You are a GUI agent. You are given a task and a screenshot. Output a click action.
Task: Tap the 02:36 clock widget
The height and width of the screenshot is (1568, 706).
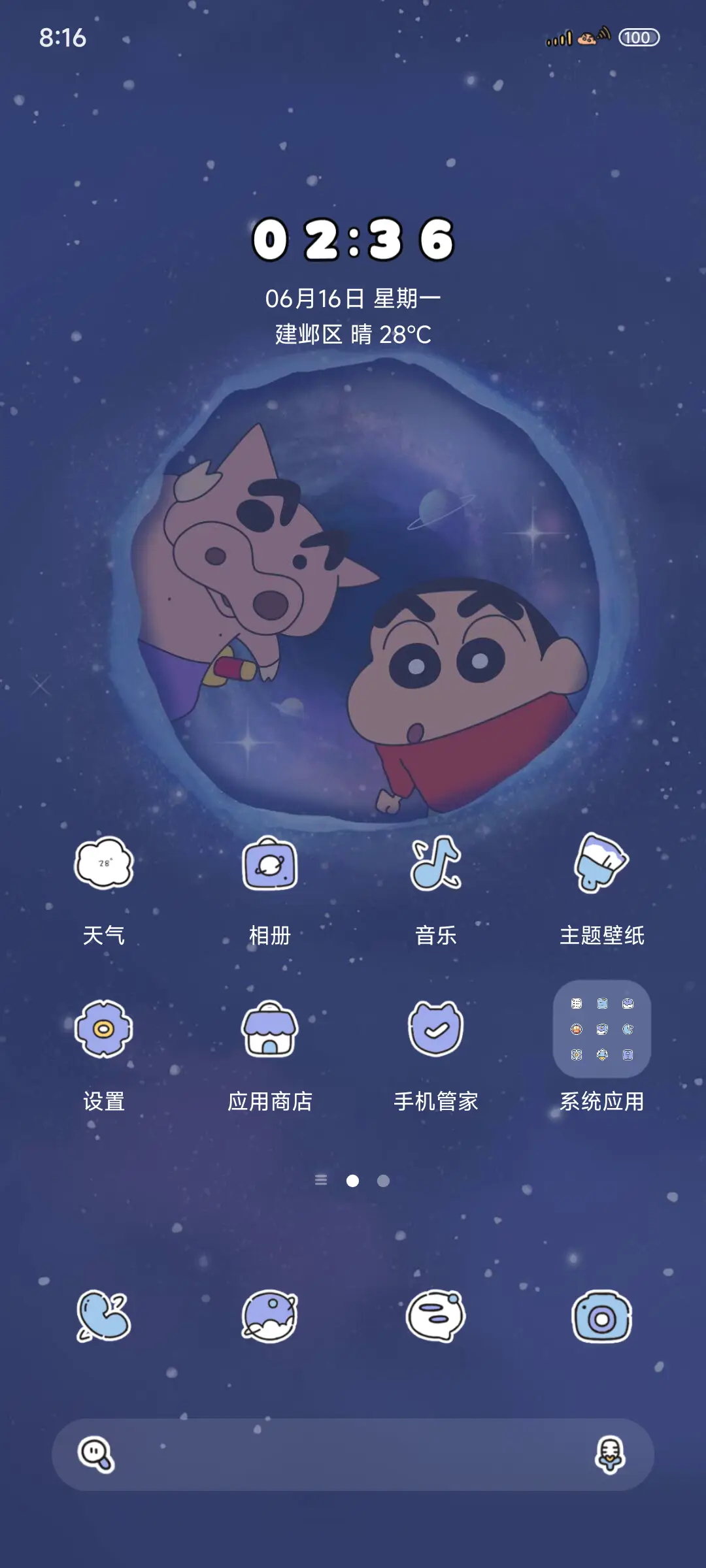(353, 242)
